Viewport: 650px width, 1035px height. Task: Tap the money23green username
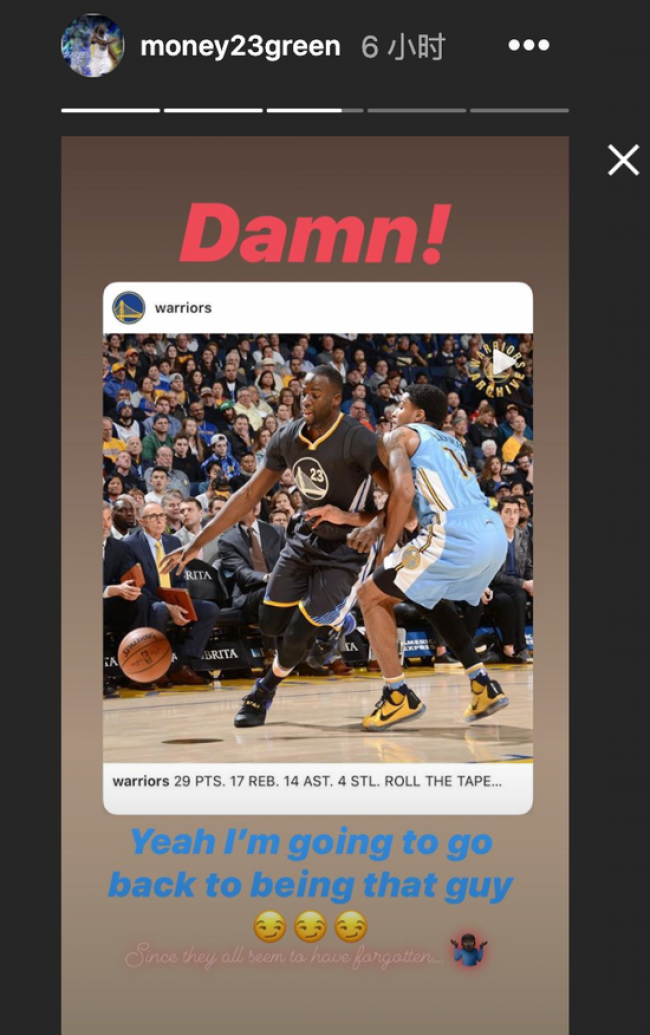click(240, 46)
